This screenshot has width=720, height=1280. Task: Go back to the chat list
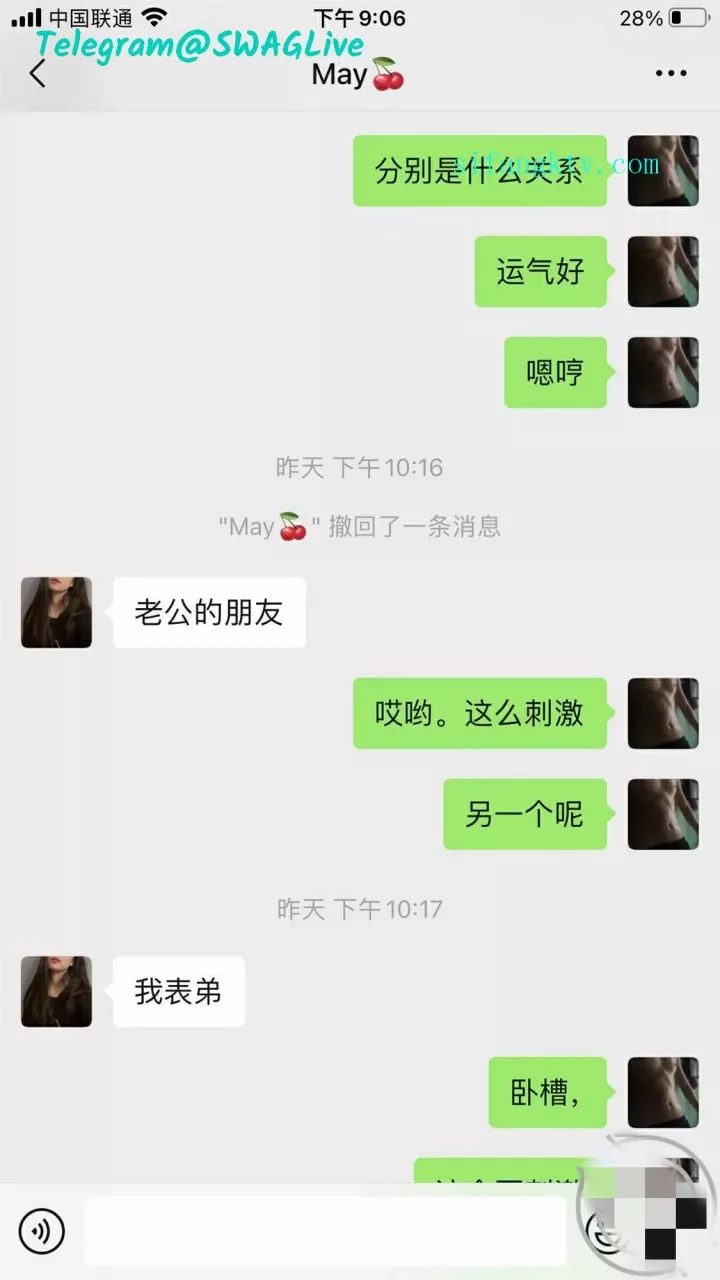38,73
